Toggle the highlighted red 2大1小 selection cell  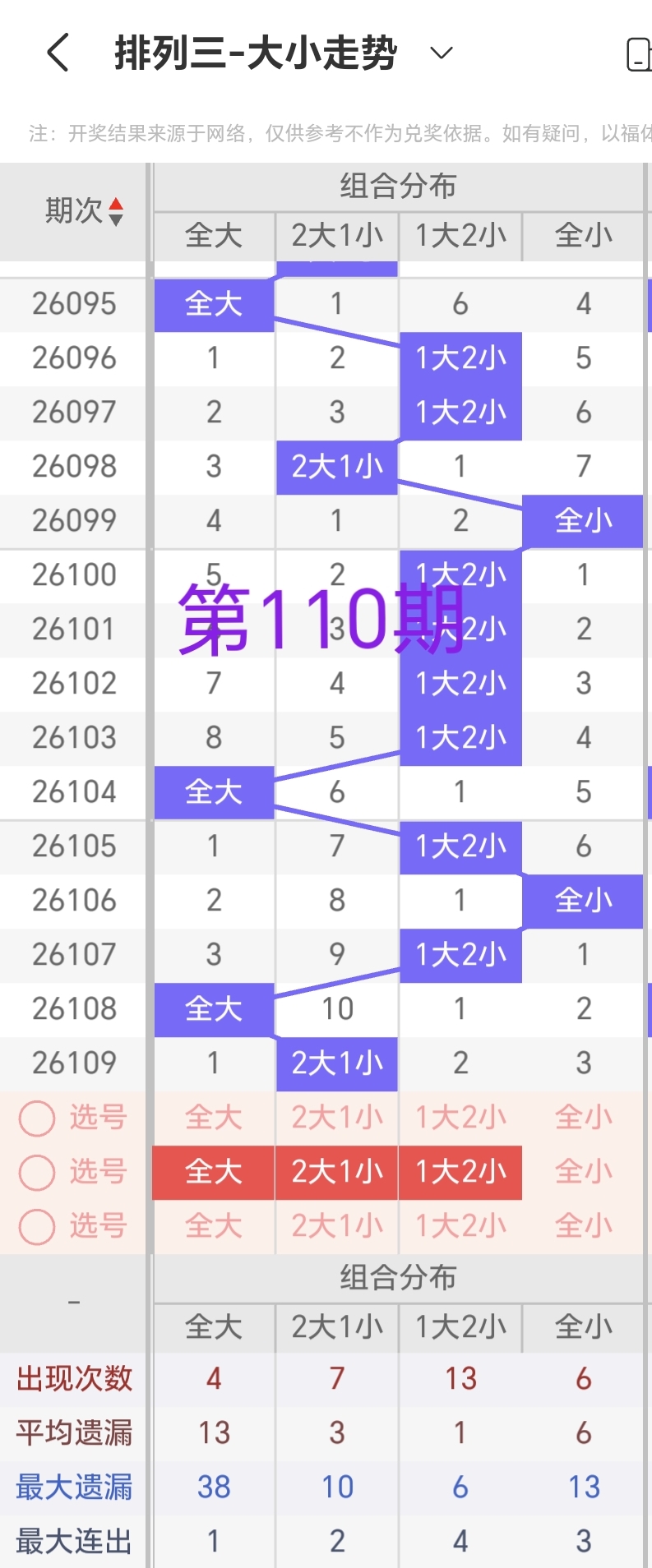point(336,1173)
